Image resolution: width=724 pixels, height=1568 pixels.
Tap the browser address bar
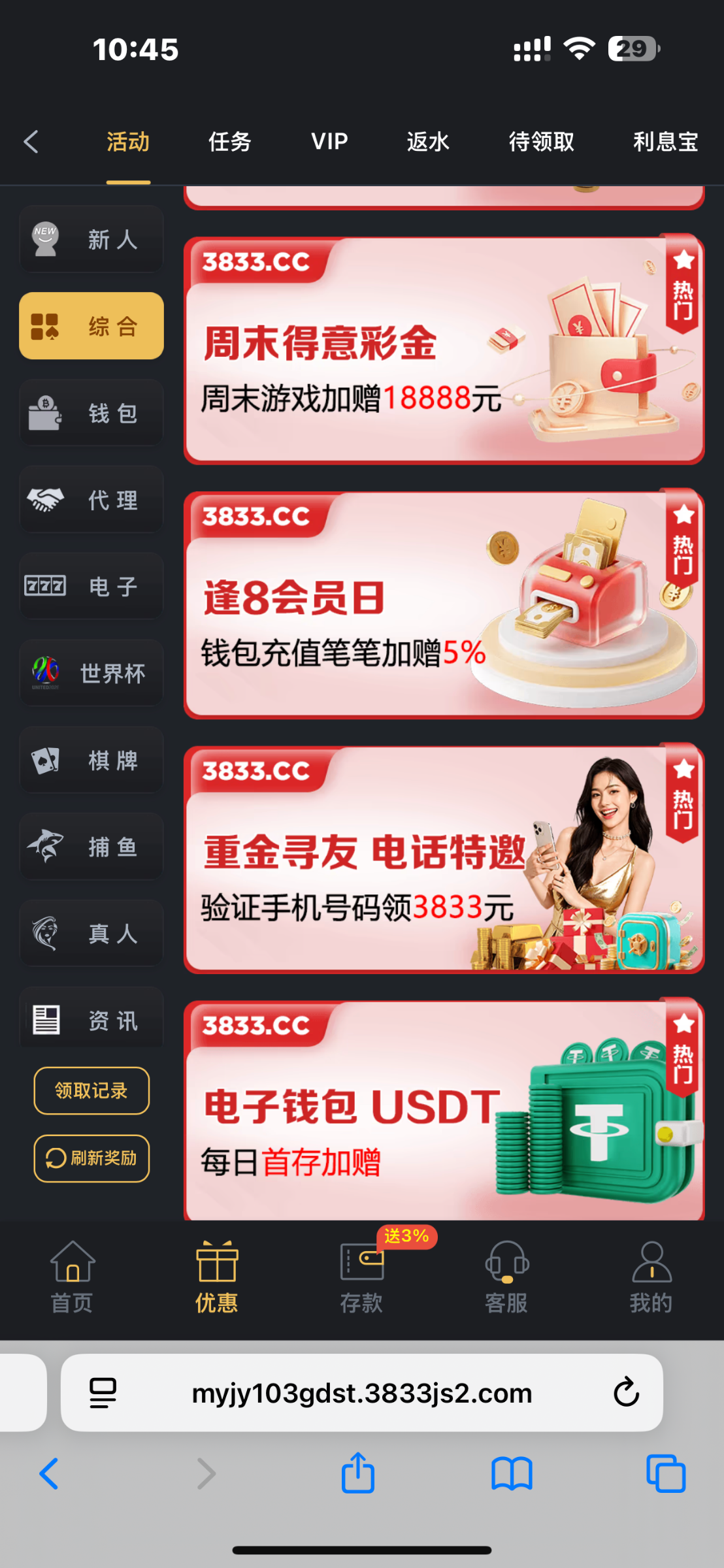(362, 1392)
